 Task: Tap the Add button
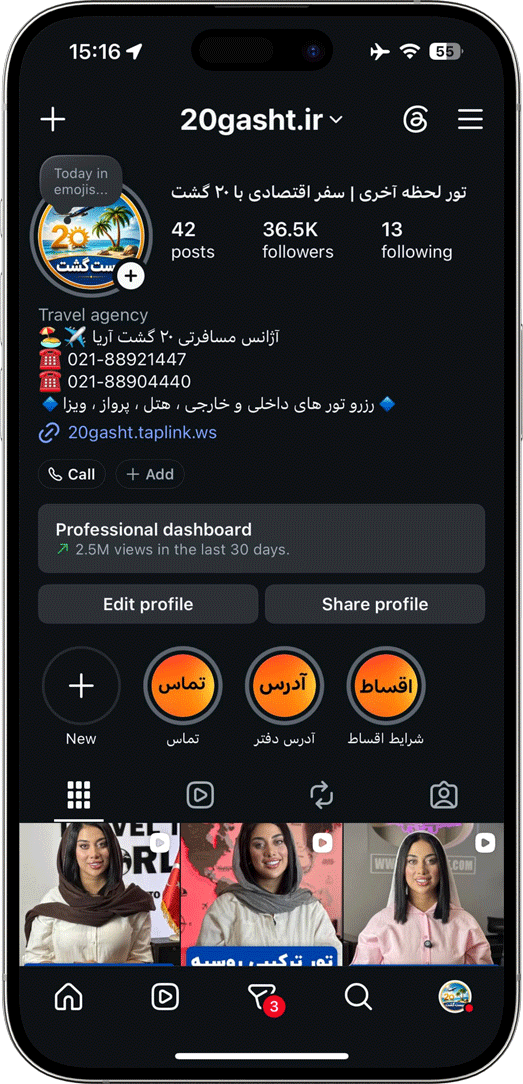pos(150,474)
